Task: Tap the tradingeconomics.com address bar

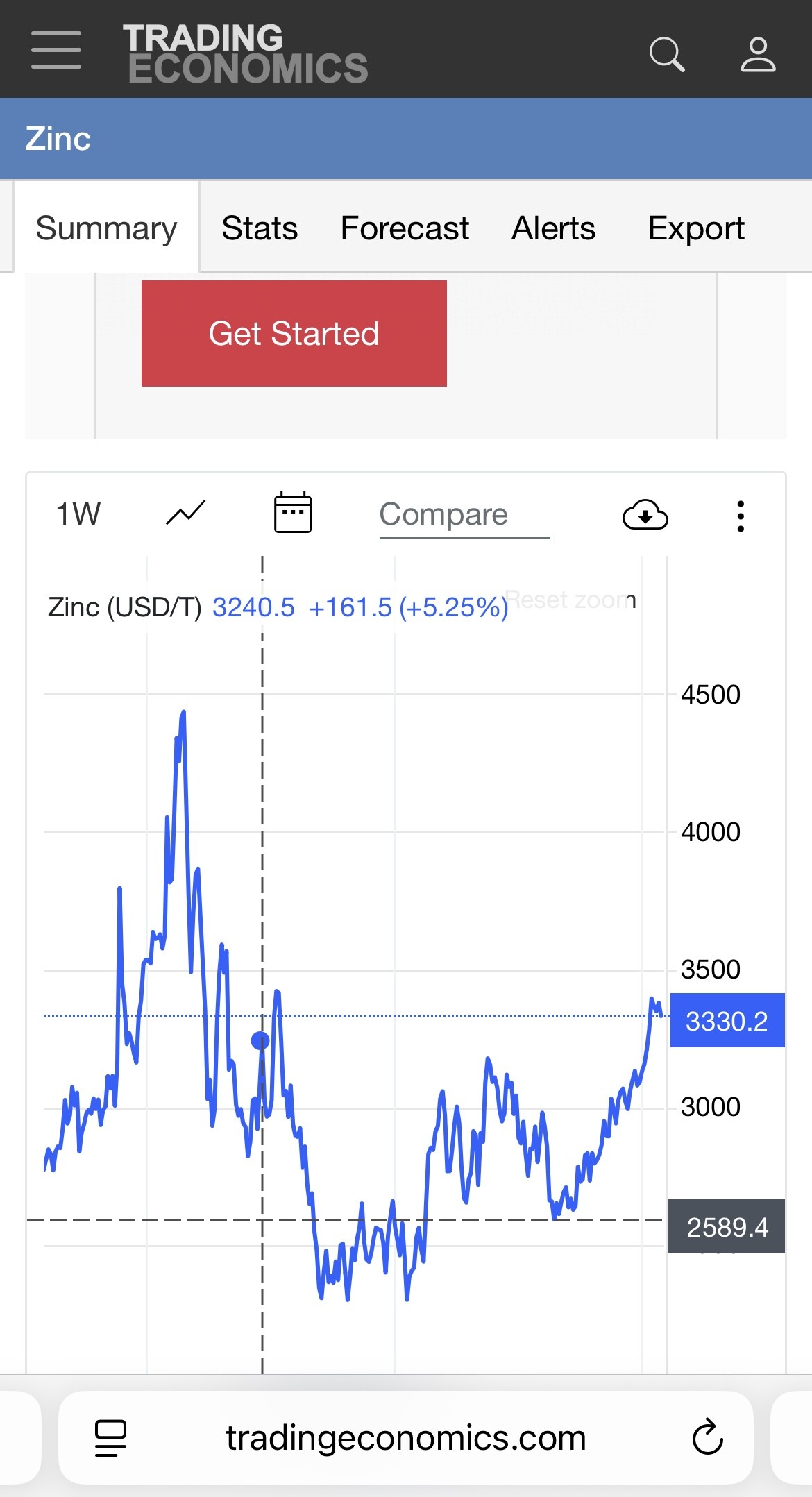Action: click(x=405, y=1437)
